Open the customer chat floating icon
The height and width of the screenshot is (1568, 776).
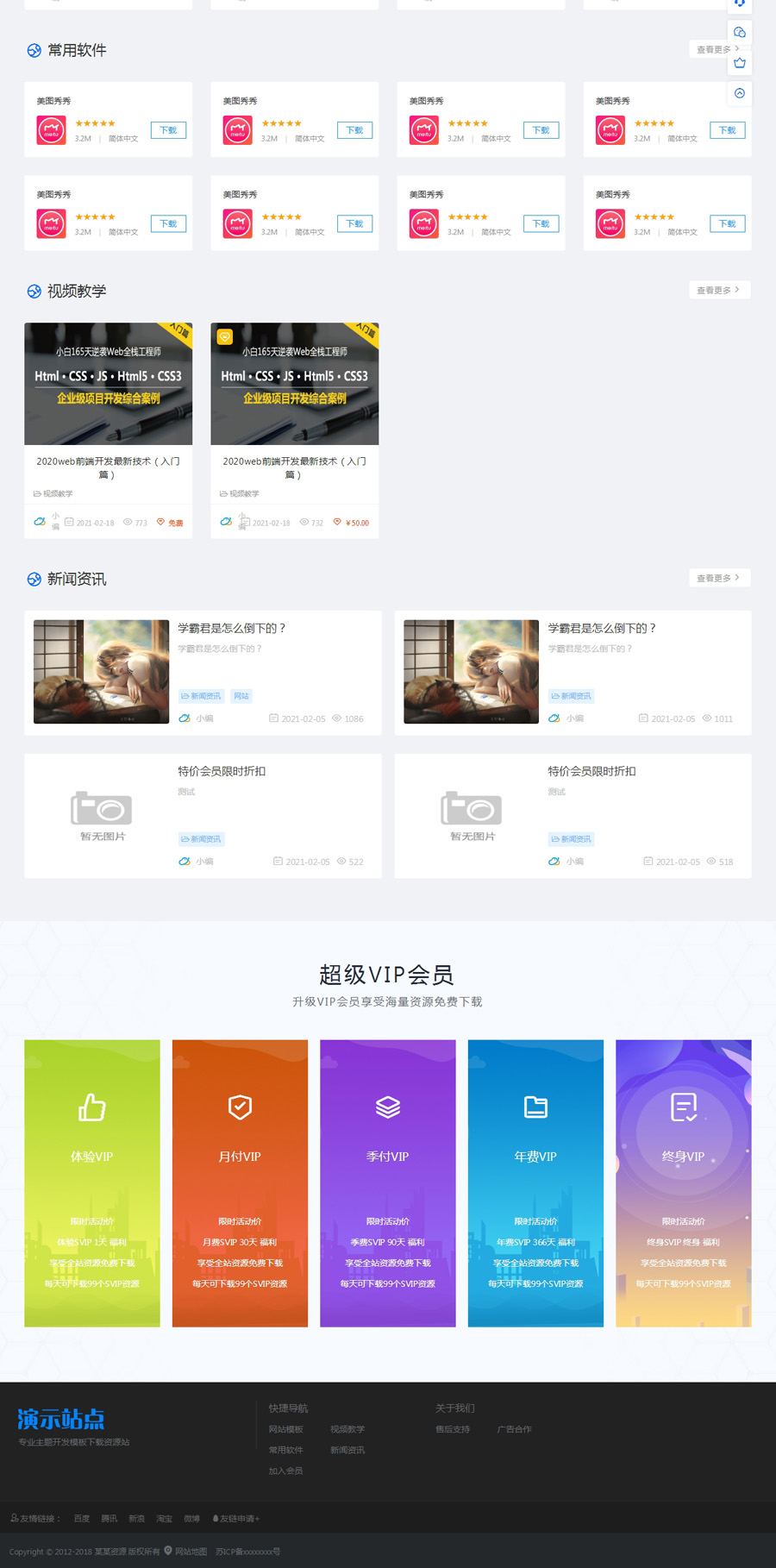tap(739, 33)
